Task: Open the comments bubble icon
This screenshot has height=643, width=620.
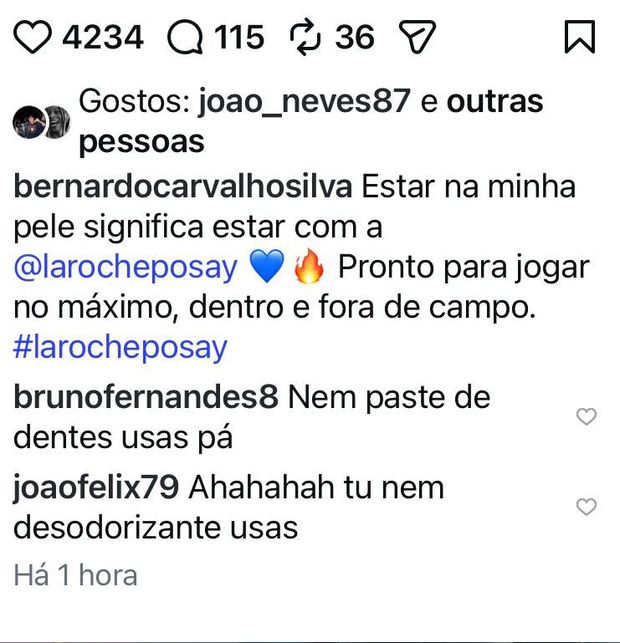Action: click(185, 38)
